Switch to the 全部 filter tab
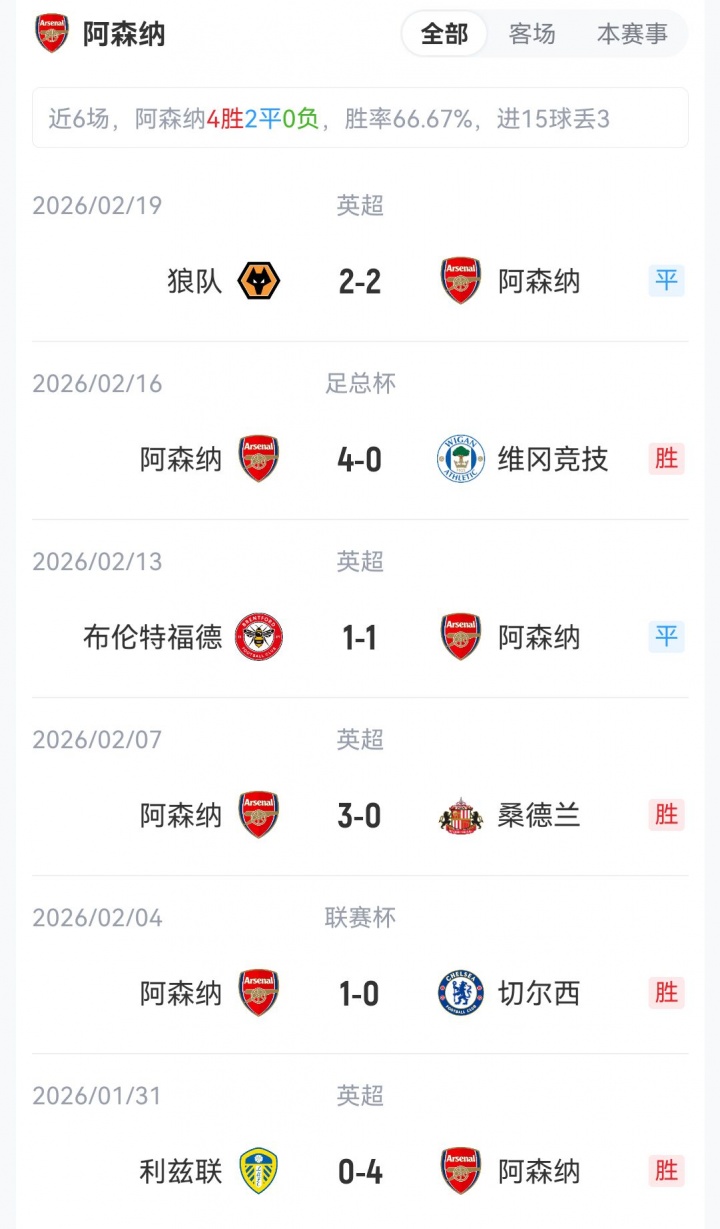This screenshot has height=1229, width=720. pos(444,34)
